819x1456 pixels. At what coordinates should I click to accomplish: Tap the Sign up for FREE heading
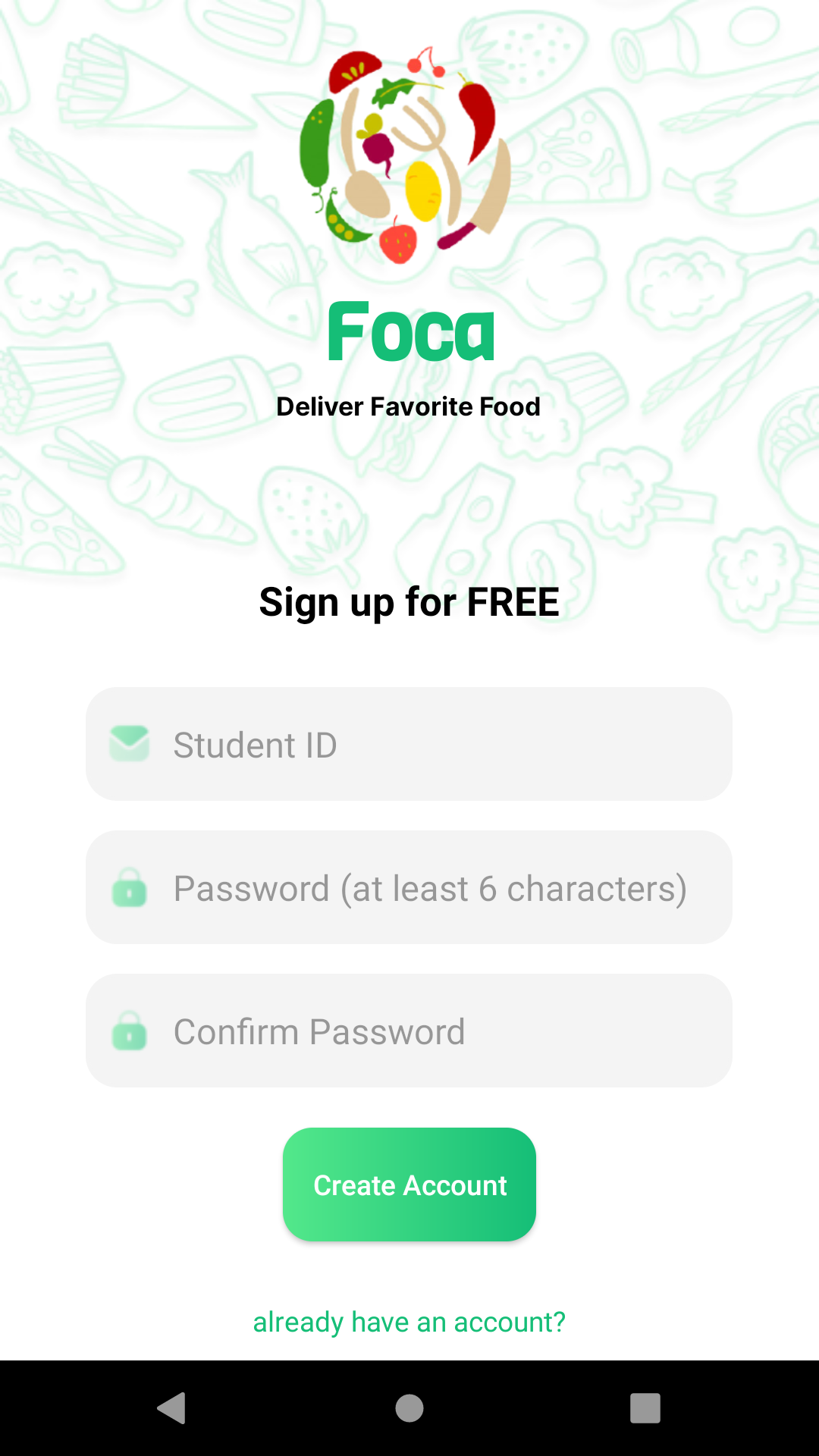[x=409, y=602]
